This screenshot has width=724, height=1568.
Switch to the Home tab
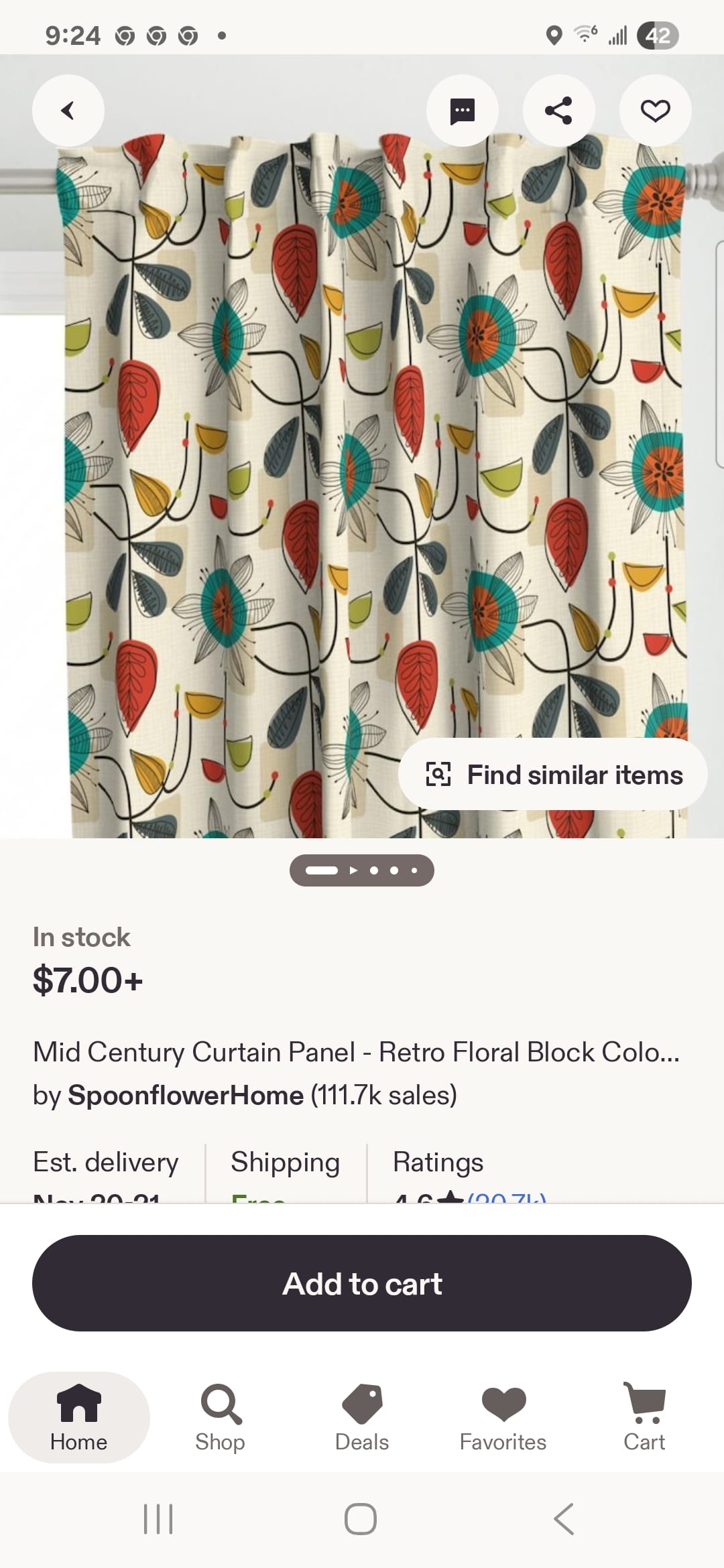[79, 1417]
